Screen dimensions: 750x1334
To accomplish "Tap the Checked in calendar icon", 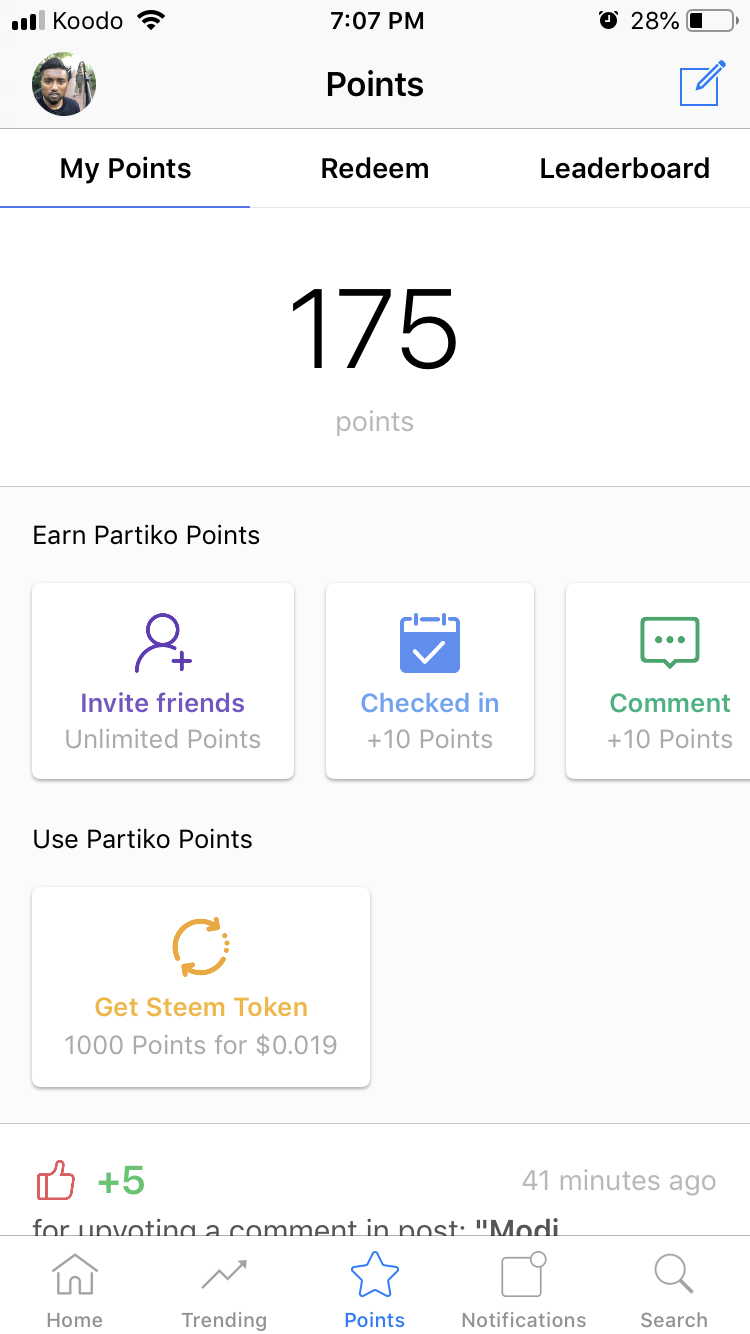I will [429, 643].
